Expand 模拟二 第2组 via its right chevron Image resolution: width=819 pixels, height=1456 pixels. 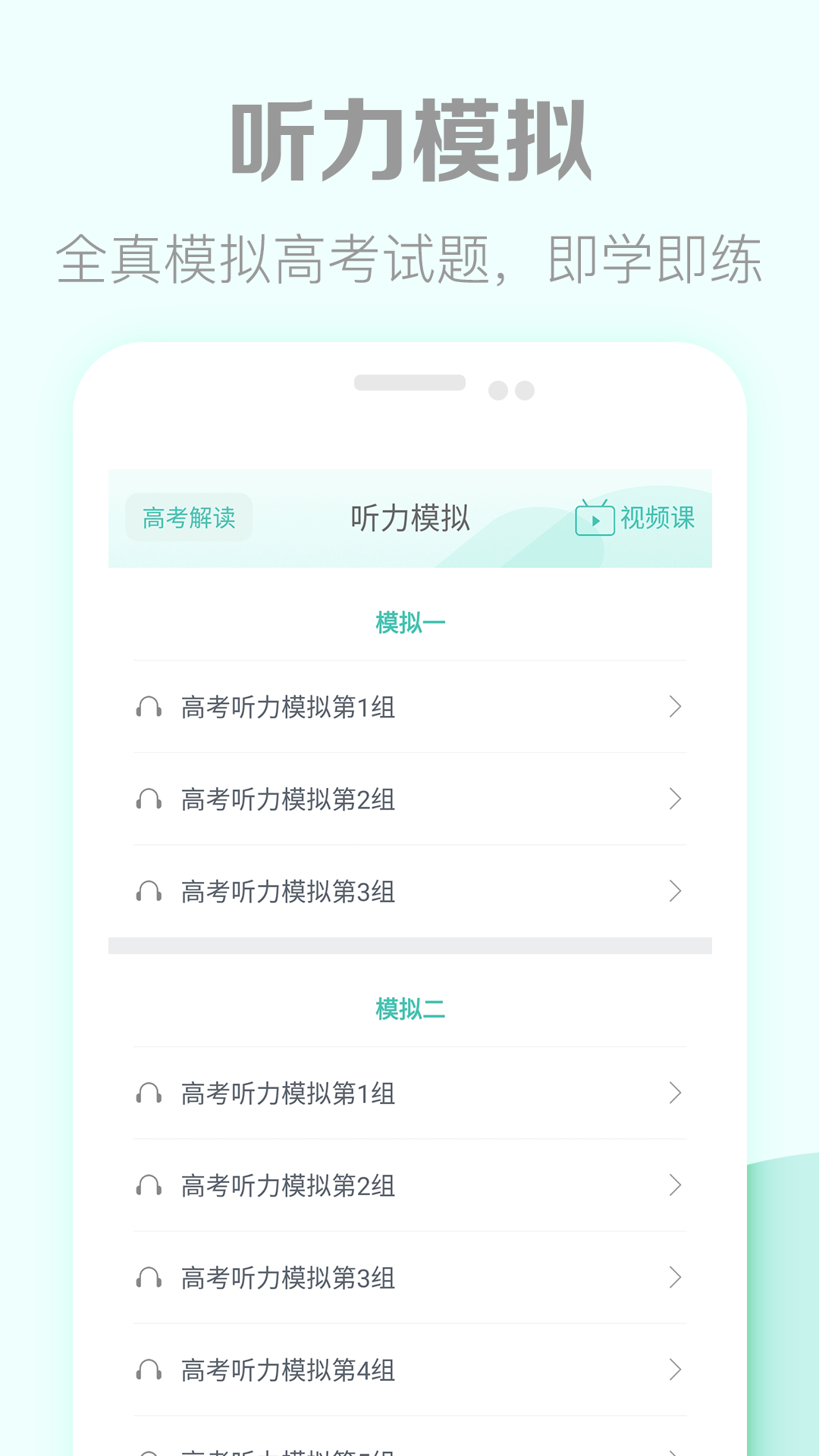(675, 1185)
